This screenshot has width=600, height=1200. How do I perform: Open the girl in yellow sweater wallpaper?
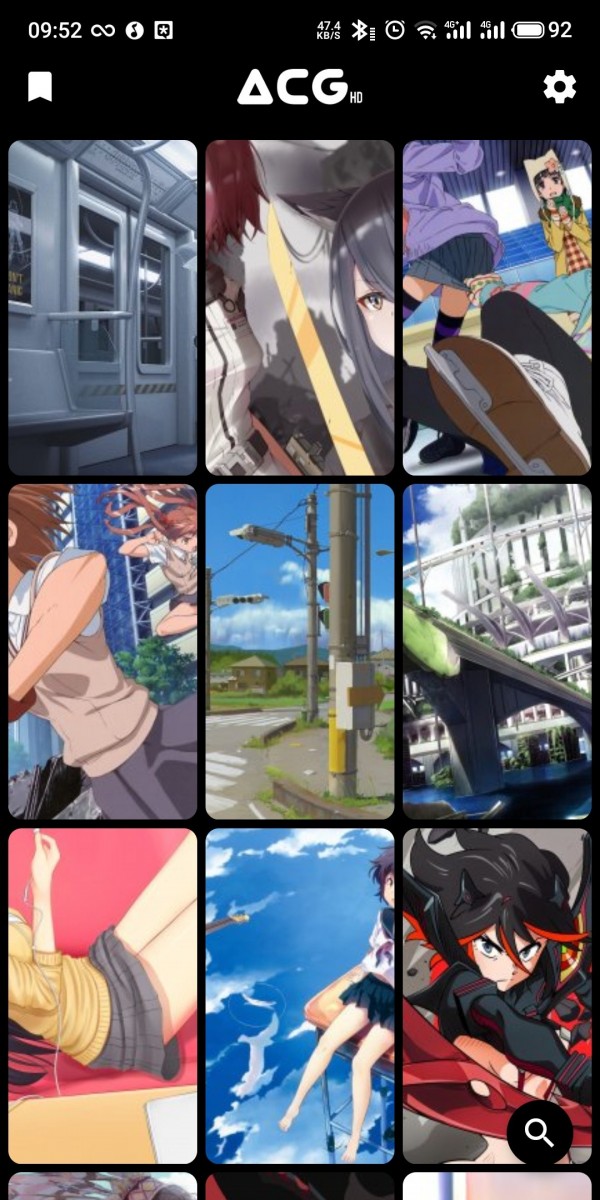(103, 995)
